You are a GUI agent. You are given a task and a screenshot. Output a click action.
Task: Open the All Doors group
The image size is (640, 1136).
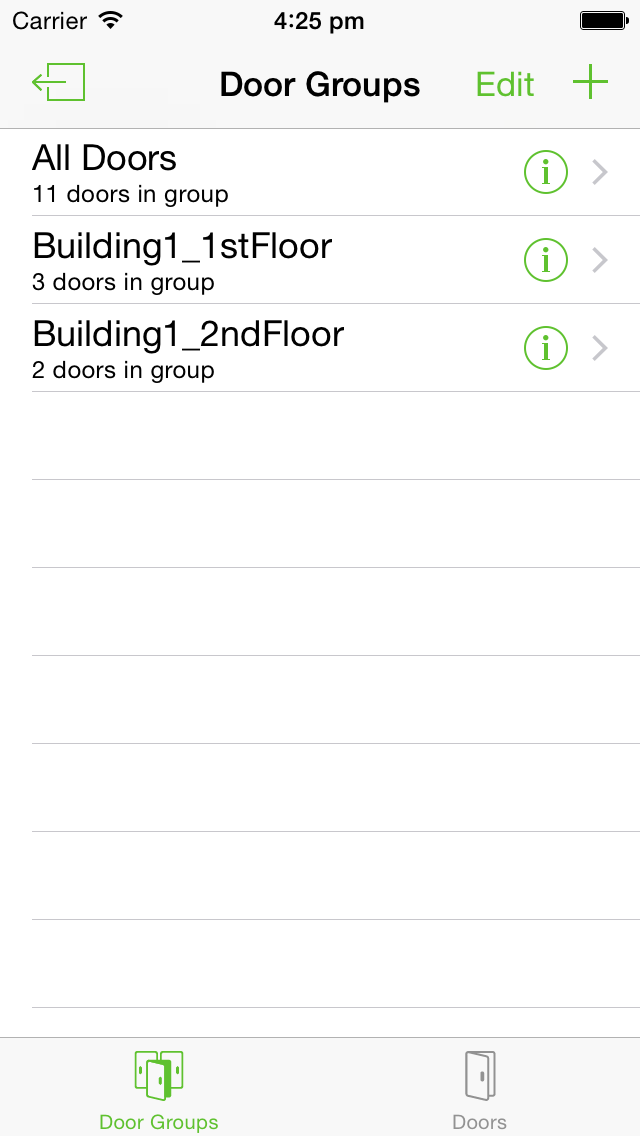coord(320,172)
